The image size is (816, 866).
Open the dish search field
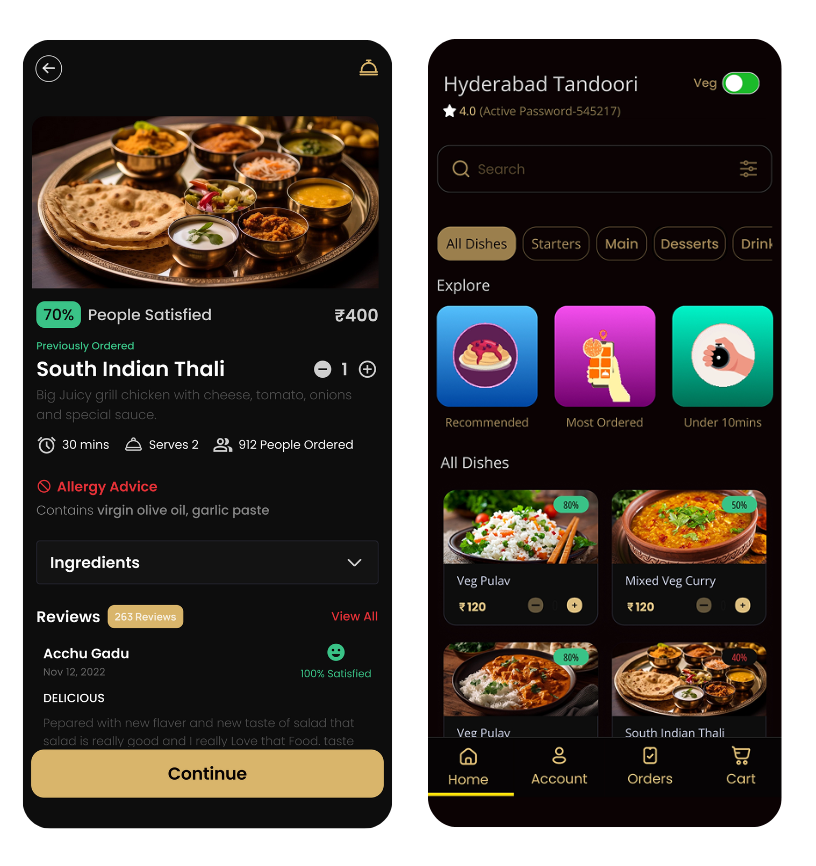point(590,169)
